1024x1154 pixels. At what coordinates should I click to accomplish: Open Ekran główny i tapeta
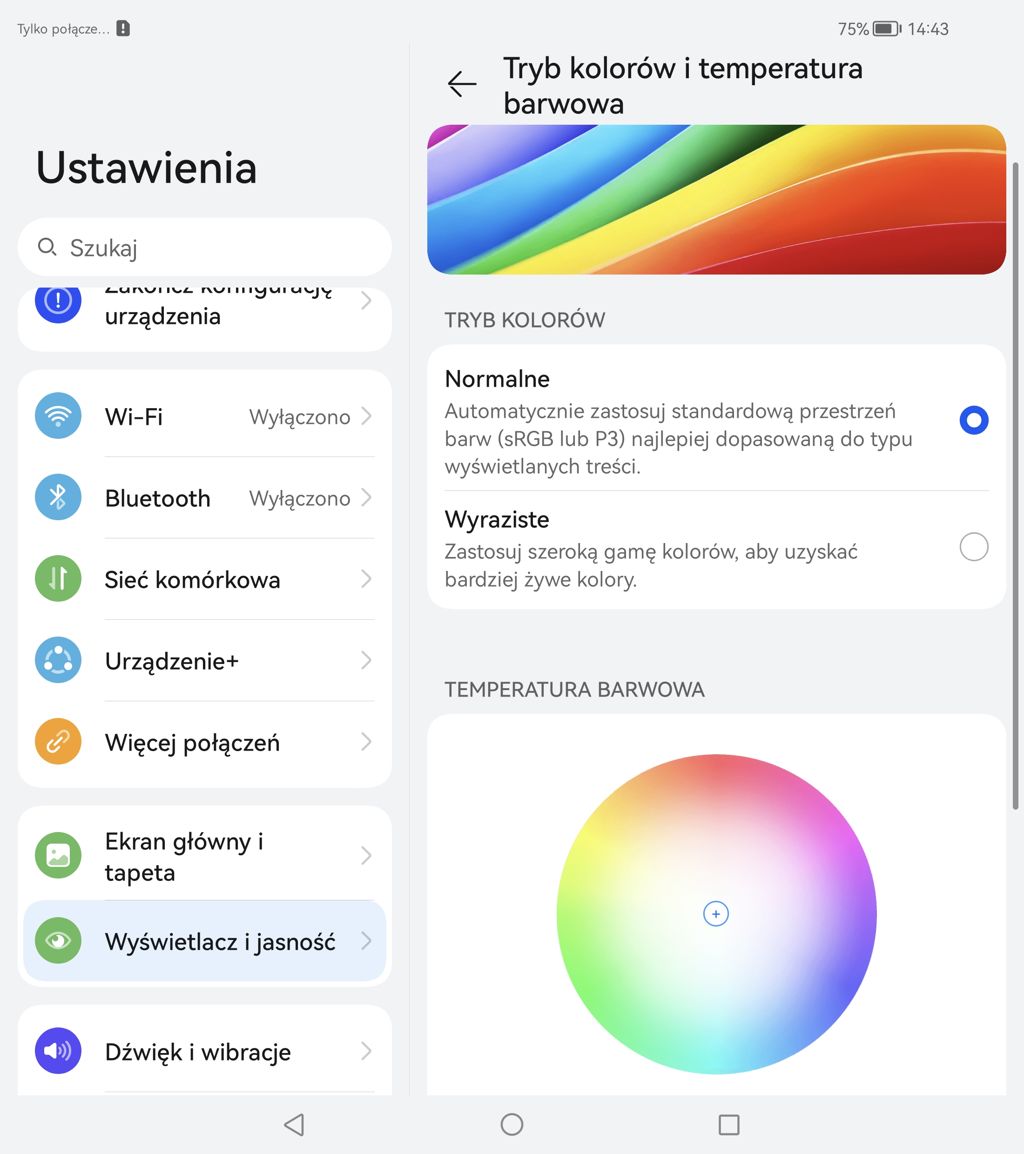point(204,856)
